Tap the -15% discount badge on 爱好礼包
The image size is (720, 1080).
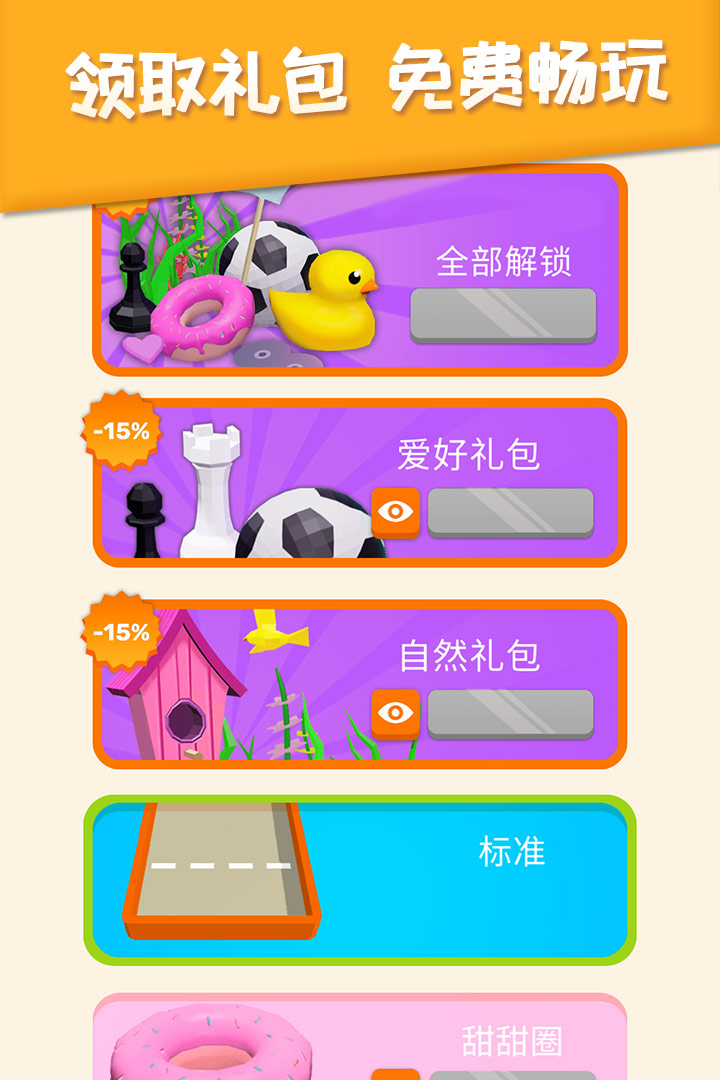tap(120, 433)
